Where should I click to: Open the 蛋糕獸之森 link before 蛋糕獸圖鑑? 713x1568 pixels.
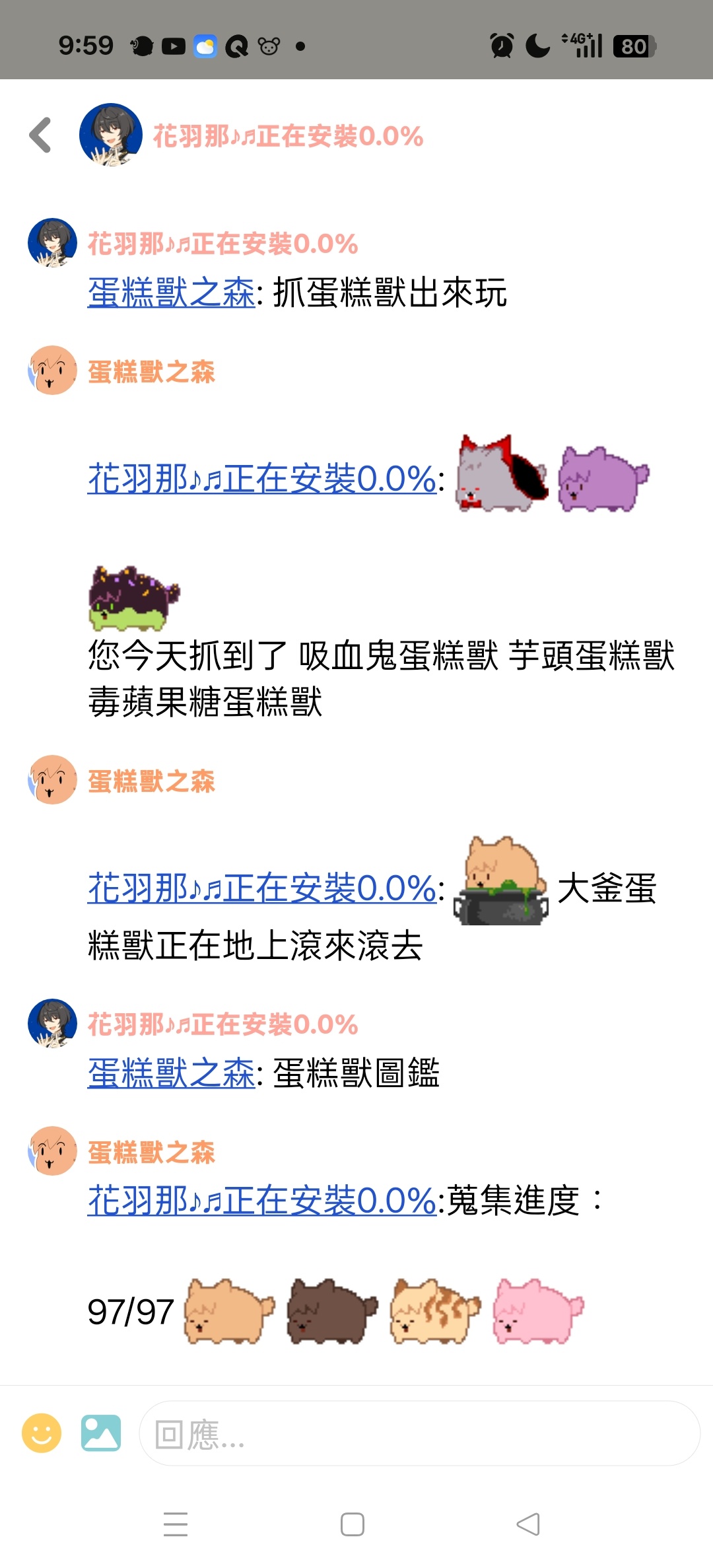coord(171,1073)
